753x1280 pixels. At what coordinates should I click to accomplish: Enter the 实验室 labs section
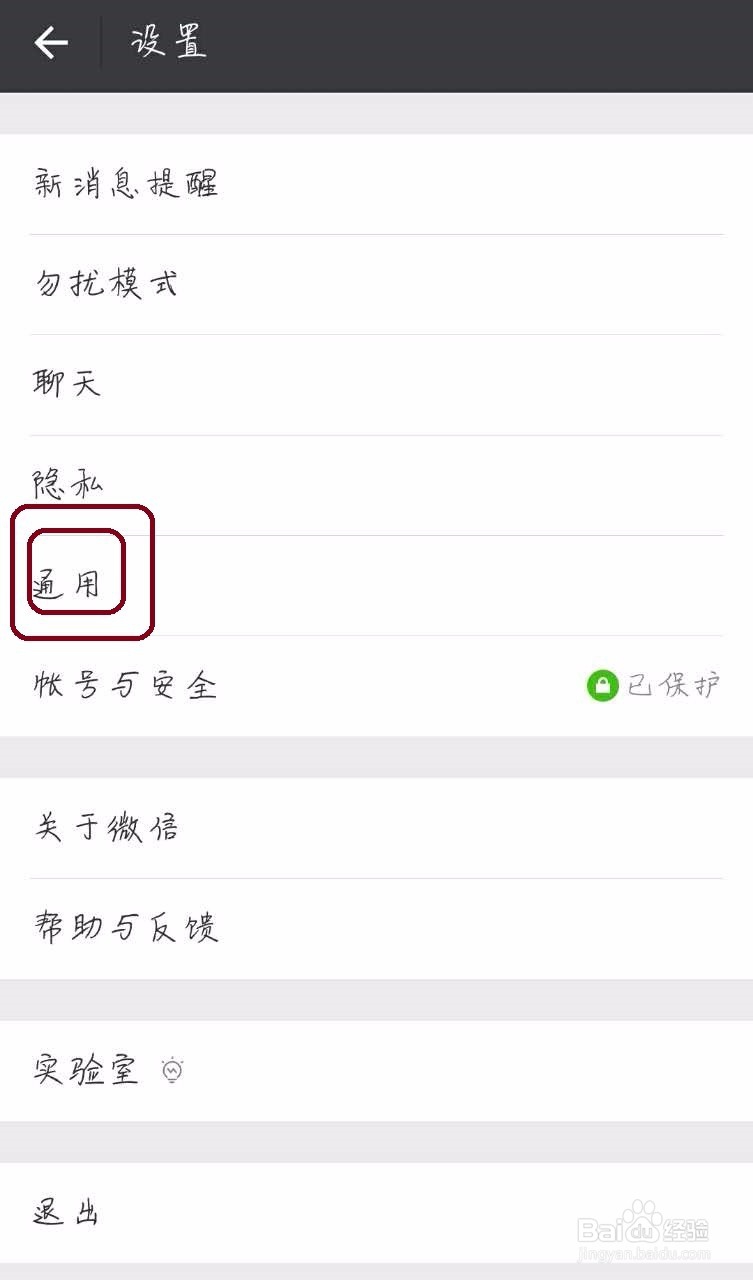[x=85, y=1069]
